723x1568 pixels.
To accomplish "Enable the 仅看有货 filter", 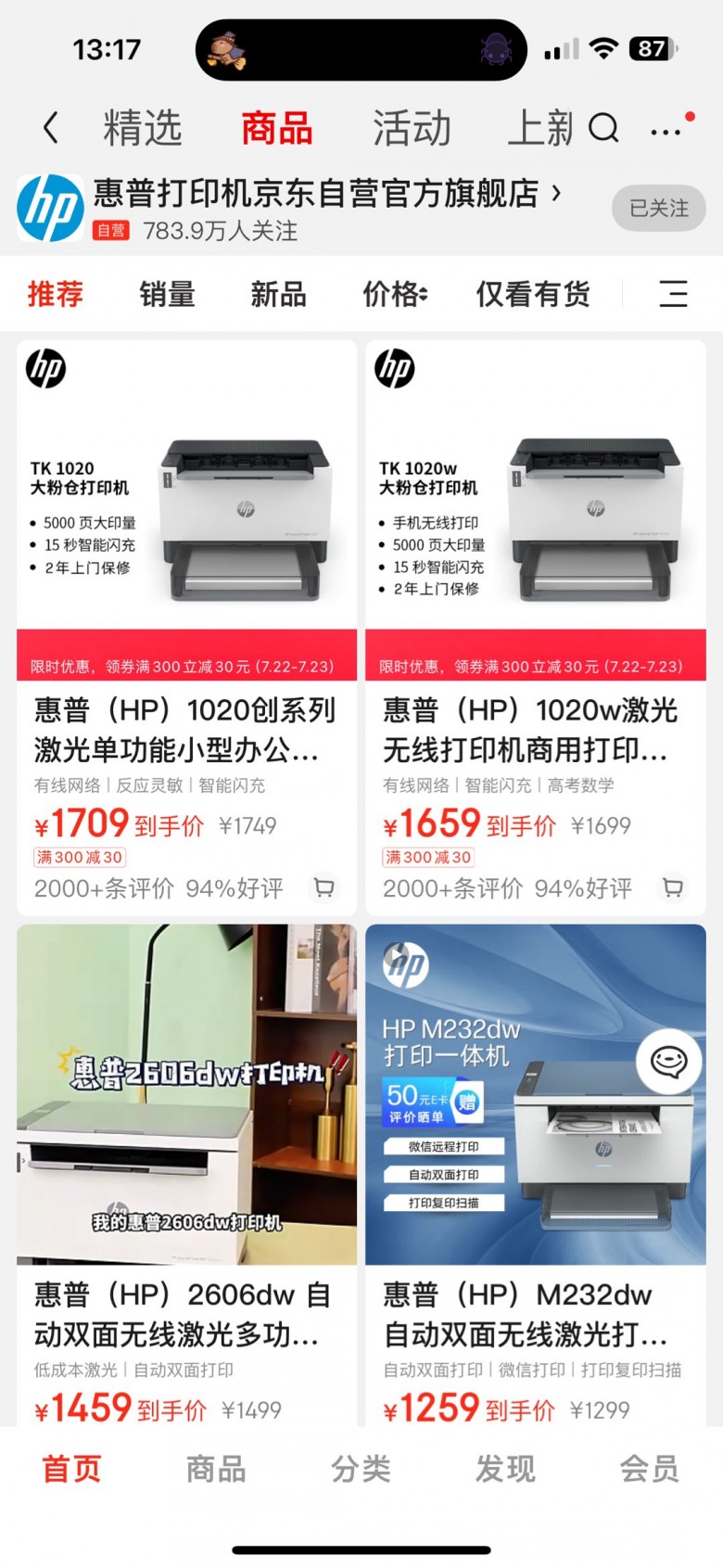I will tap(533, 294).
